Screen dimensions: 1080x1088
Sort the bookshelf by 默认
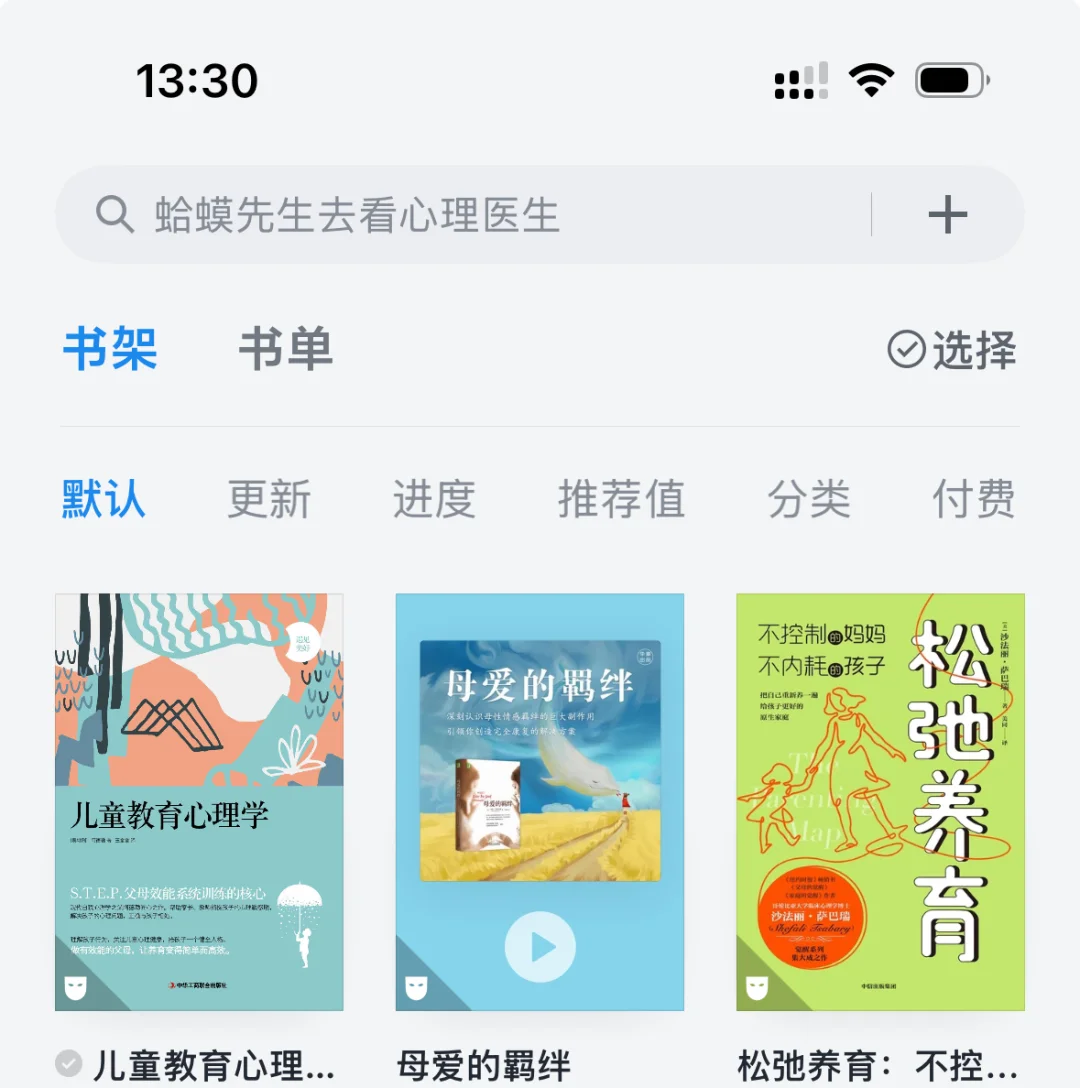click(x=103, y=499)
